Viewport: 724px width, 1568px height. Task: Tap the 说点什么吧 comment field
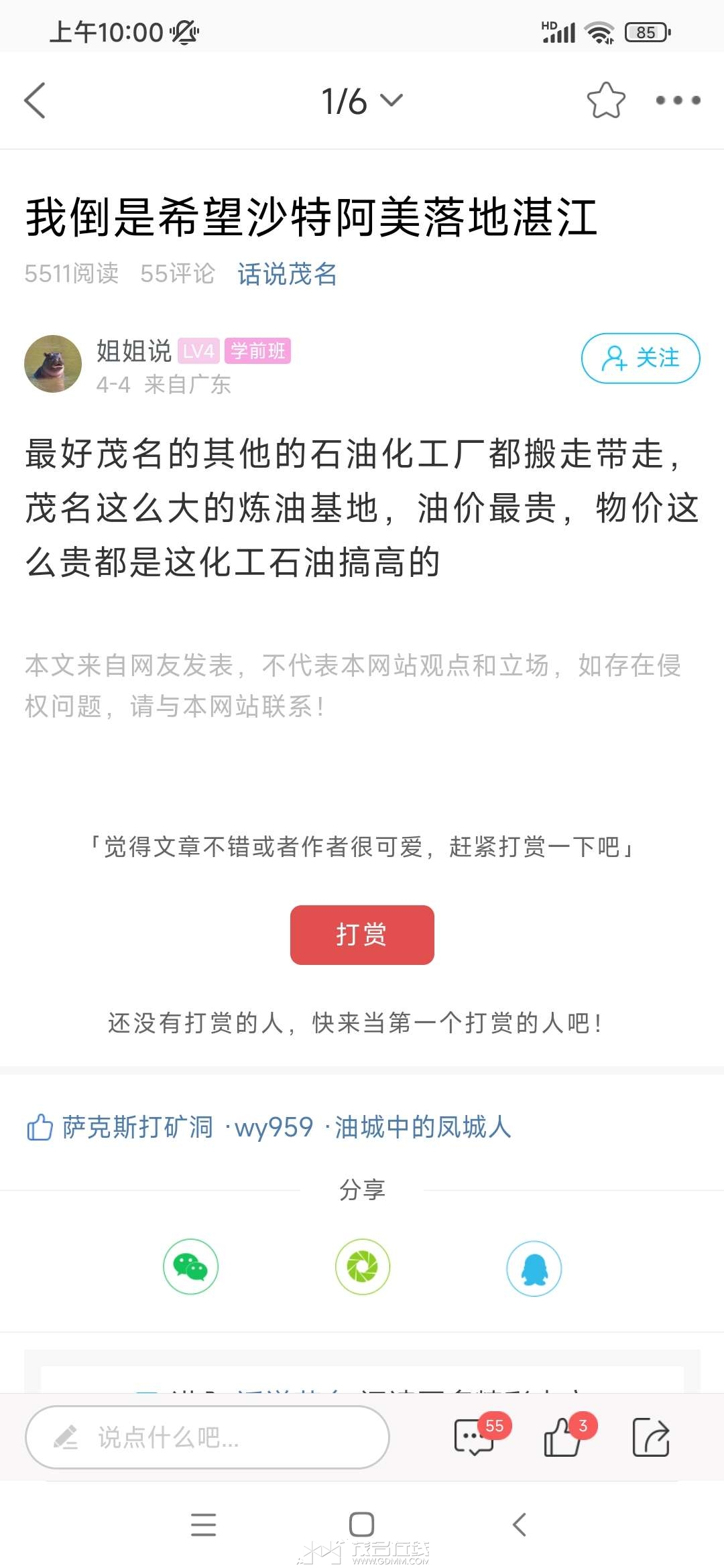[207, 1437]
